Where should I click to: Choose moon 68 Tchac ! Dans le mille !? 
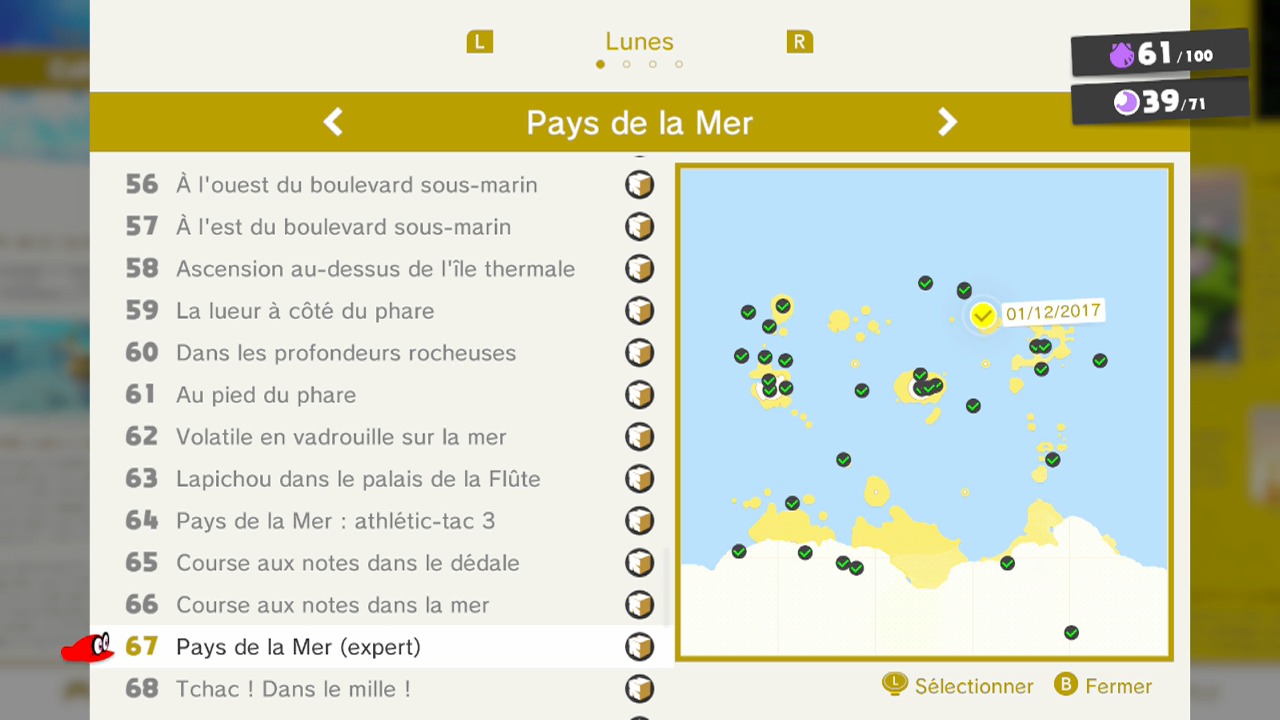point(293,689)
